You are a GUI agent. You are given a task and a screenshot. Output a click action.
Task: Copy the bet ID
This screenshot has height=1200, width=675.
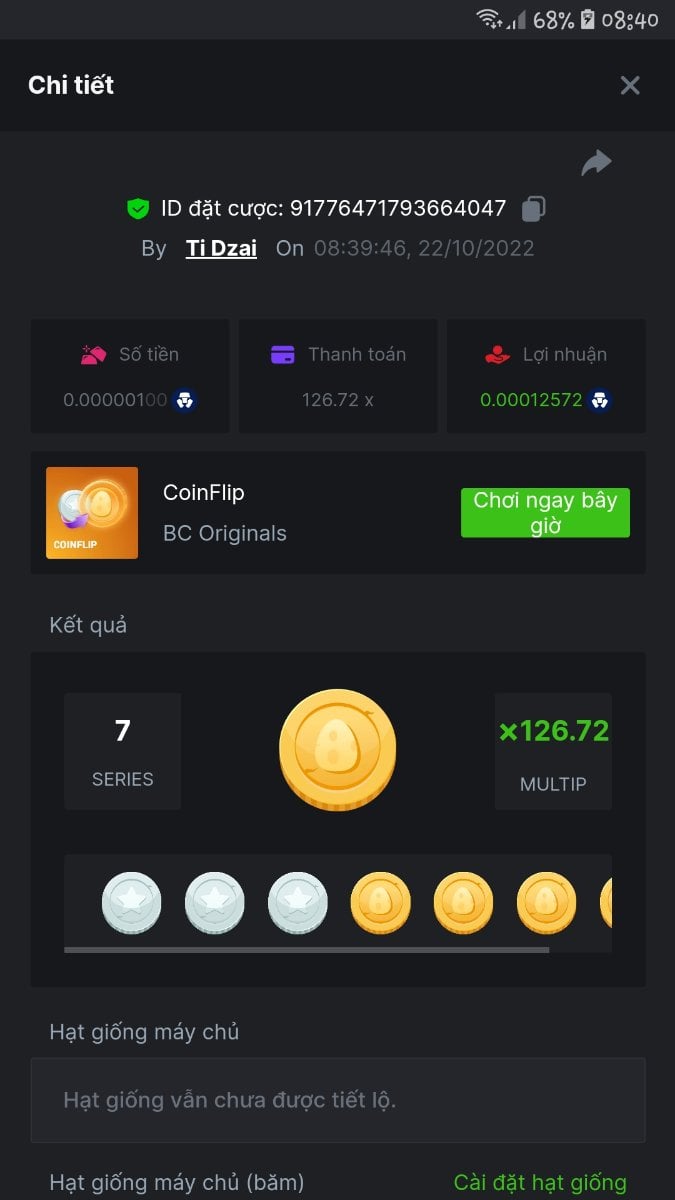tap(534, 209)
